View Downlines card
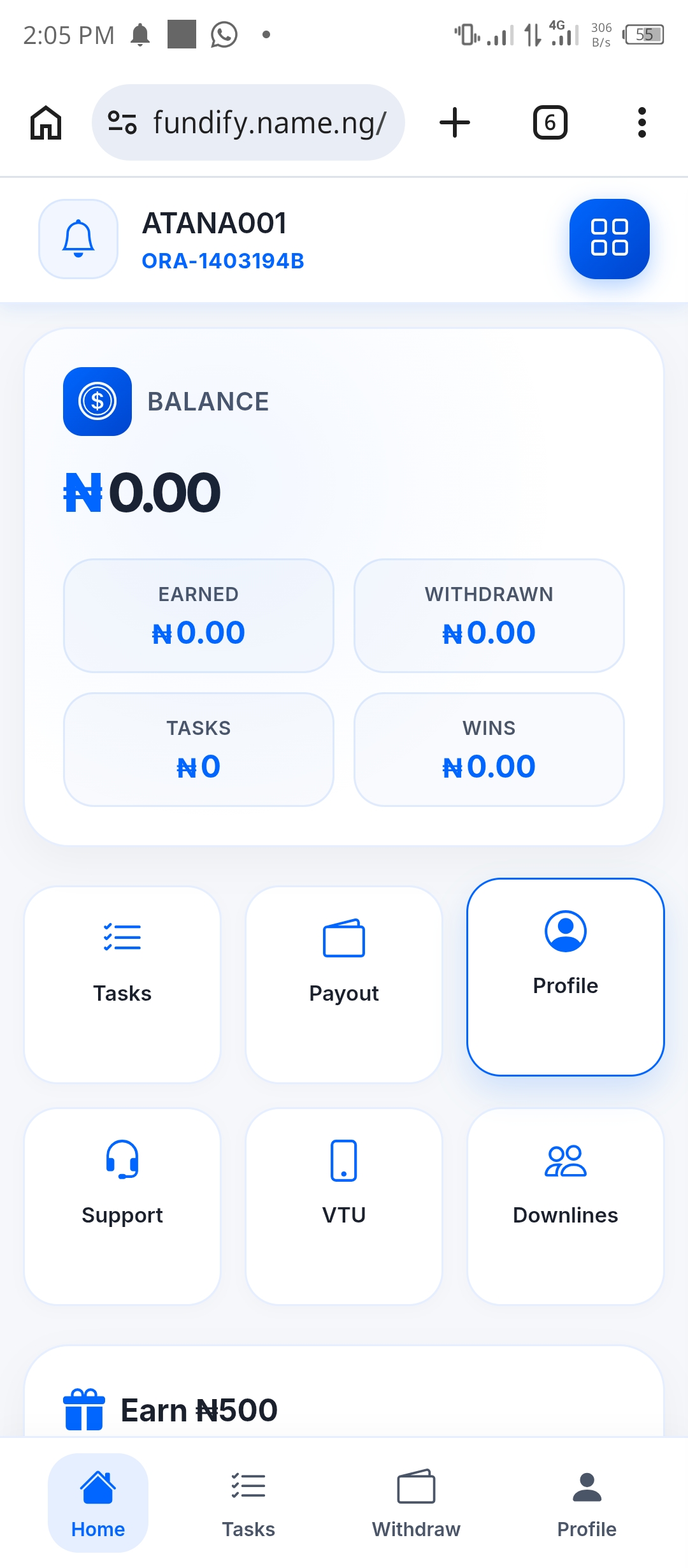The image size is (688, 1568). pos(565,1205)
